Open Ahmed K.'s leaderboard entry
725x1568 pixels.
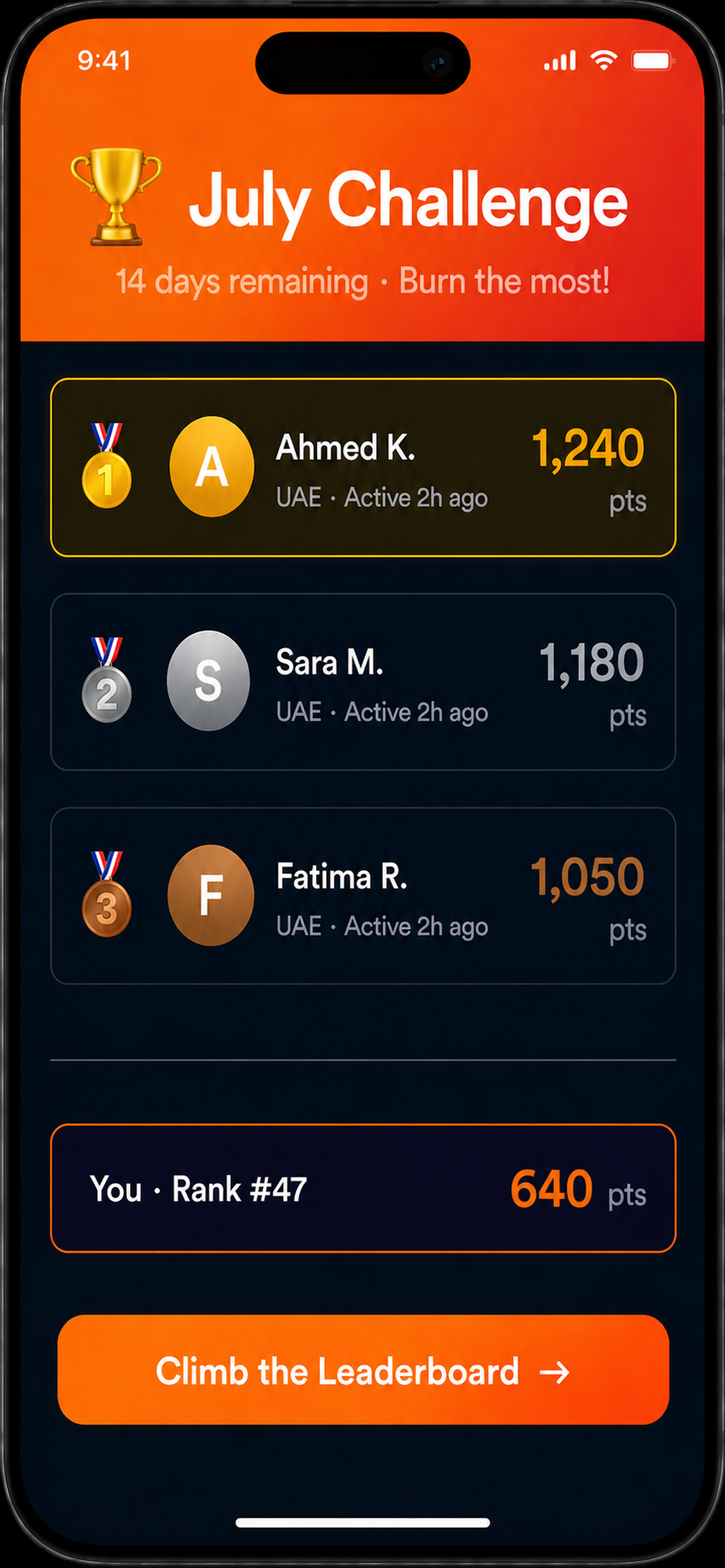pos(363,468)
